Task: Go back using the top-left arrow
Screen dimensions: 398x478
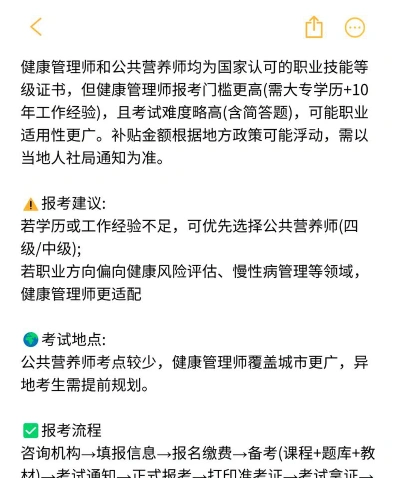Action: [x=36, y=27]
